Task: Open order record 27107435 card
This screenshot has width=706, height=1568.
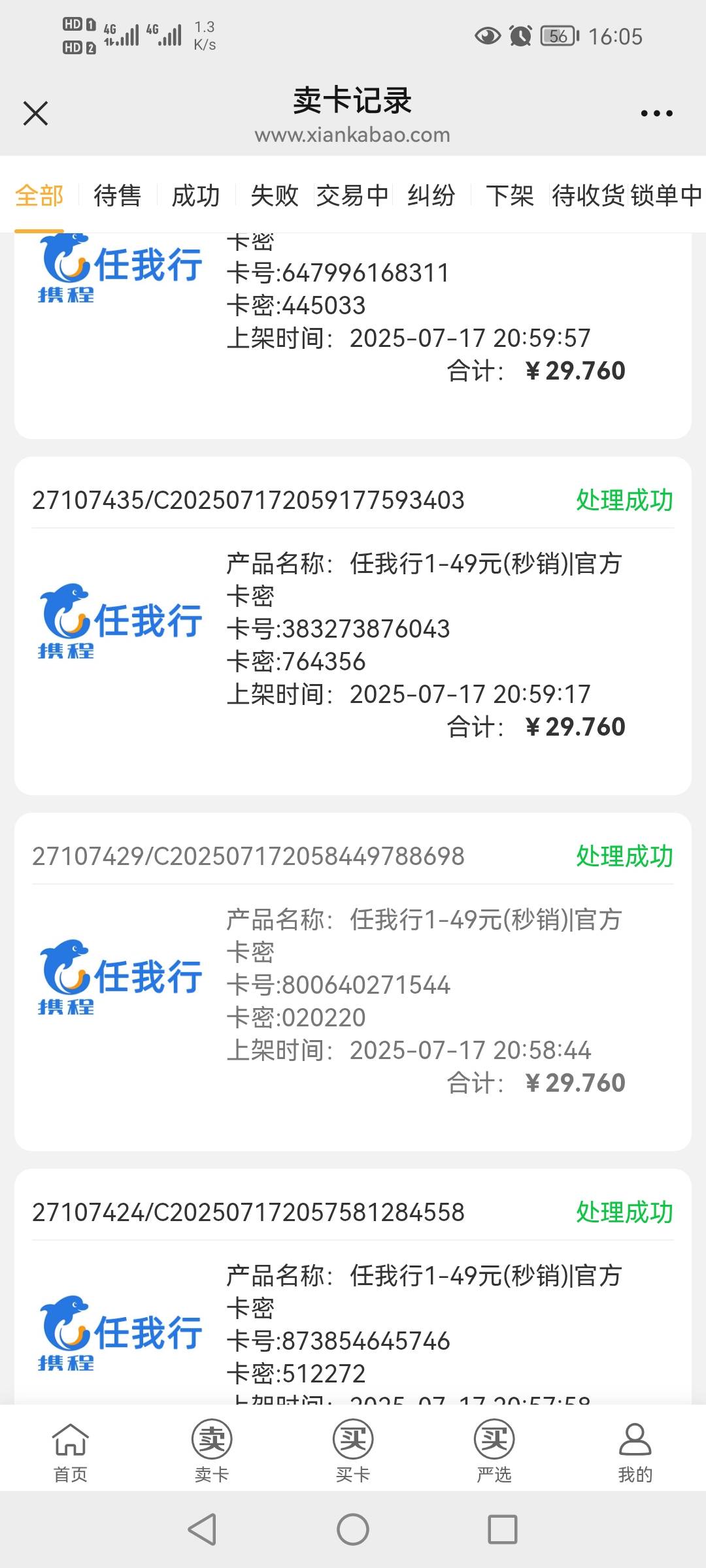Action: tap(353, 626)
